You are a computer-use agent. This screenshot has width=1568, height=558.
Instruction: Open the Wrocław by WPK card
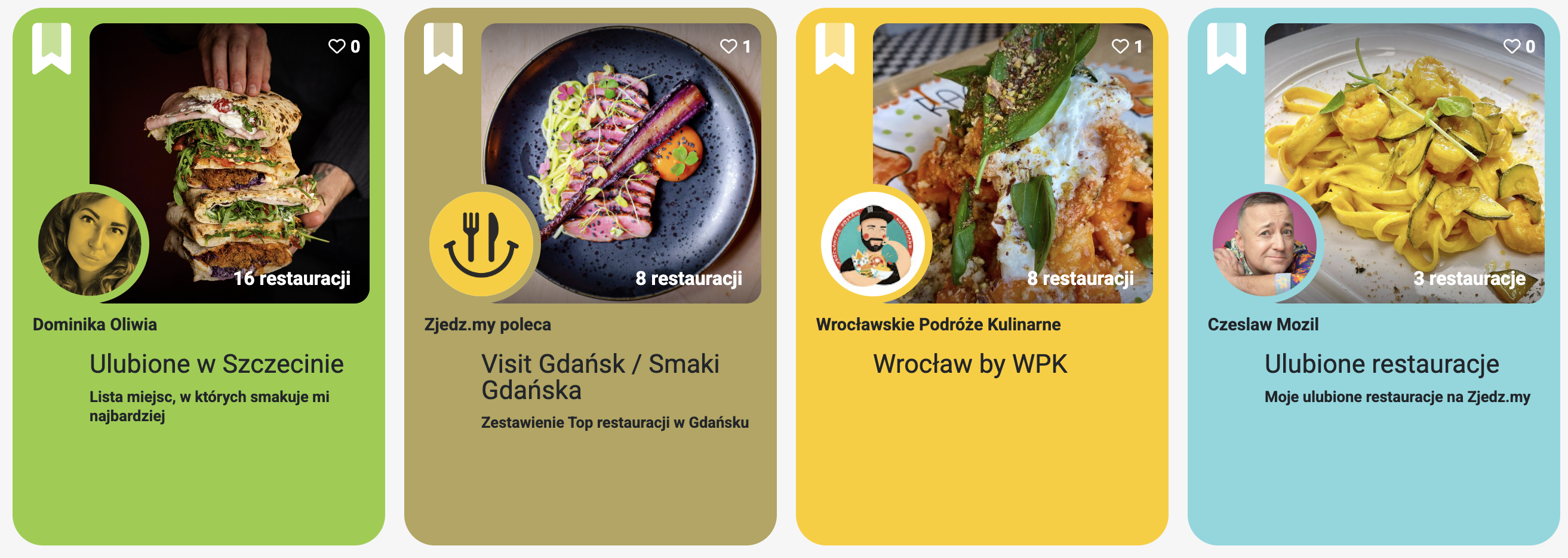(x=970, y=364)
